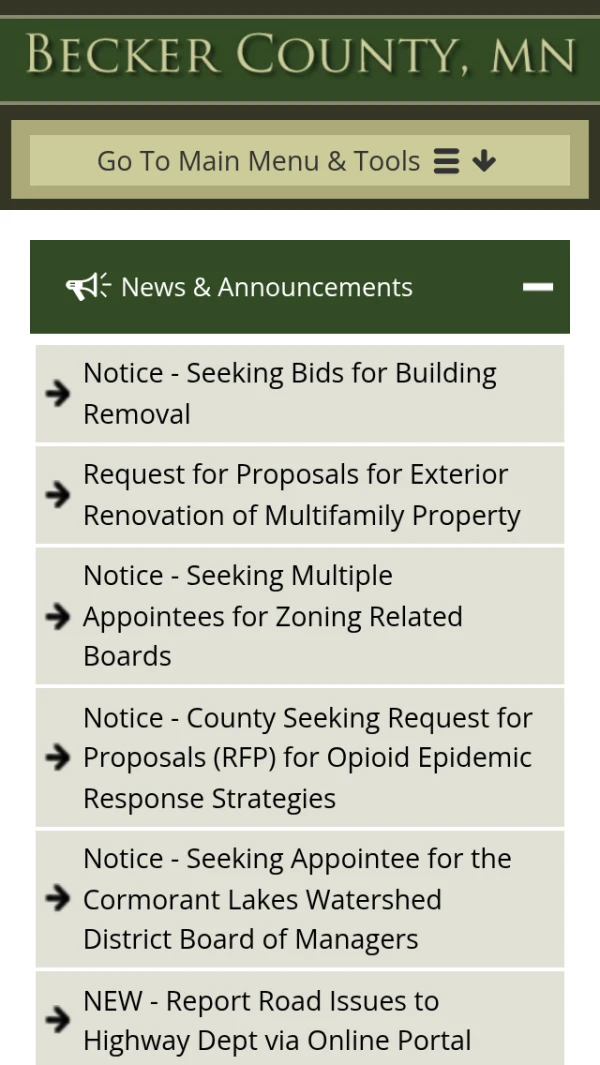The width and height of the screenshot is (600, 1065).
Task: Open Report Road Issues to Highway Dept link
Action: pos(277,1020)
